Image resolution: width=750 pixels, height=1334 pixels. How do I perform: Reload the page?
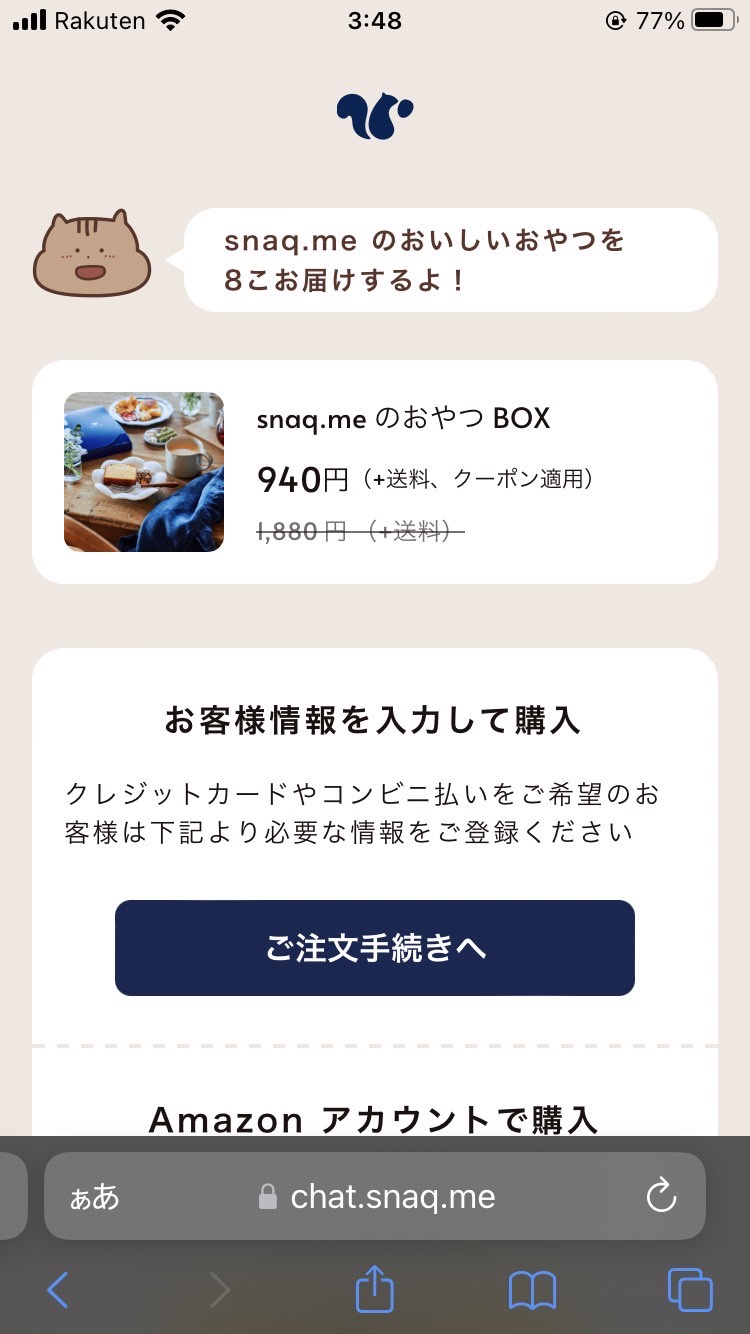tap(661, 1196)
